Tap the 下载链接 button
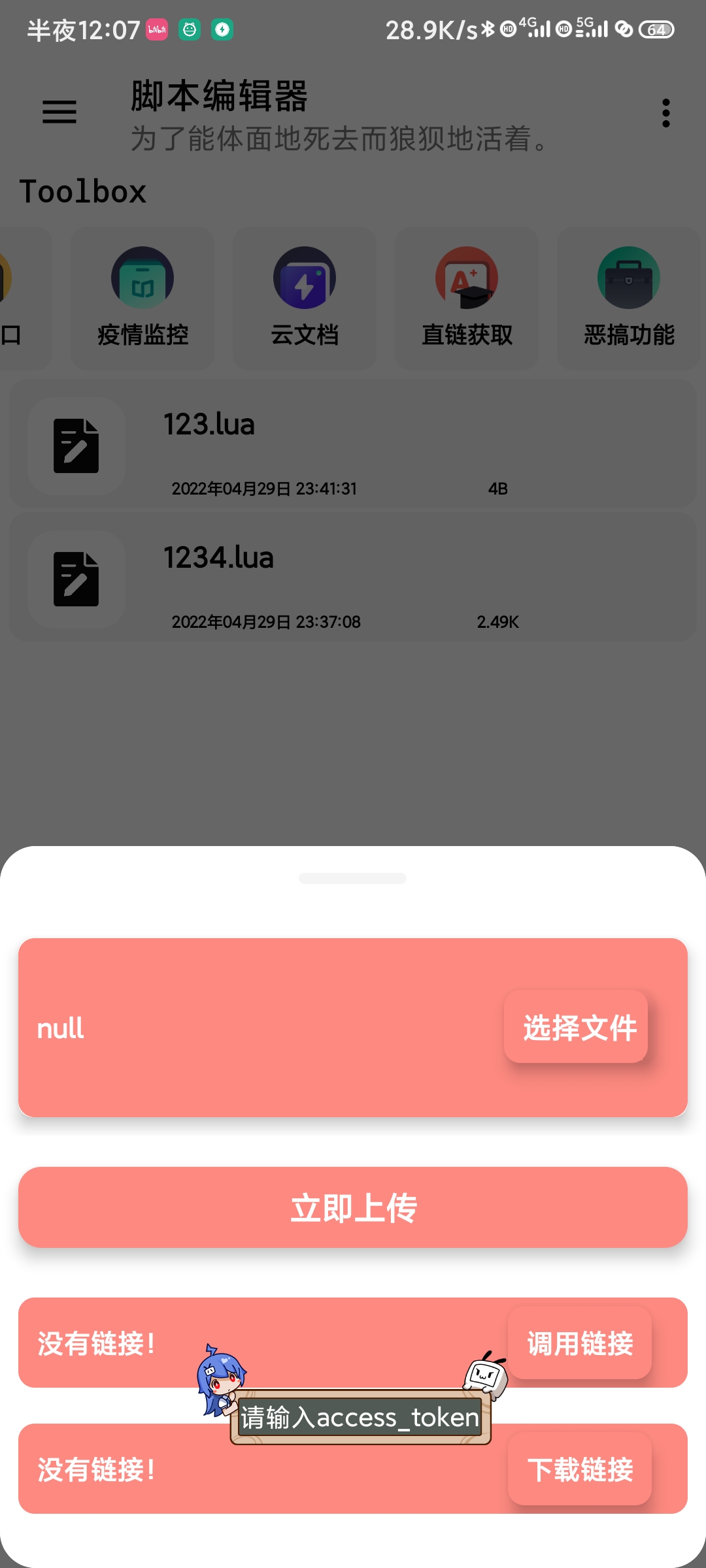The image size is (706, 1568). [x=579, y=1469]
